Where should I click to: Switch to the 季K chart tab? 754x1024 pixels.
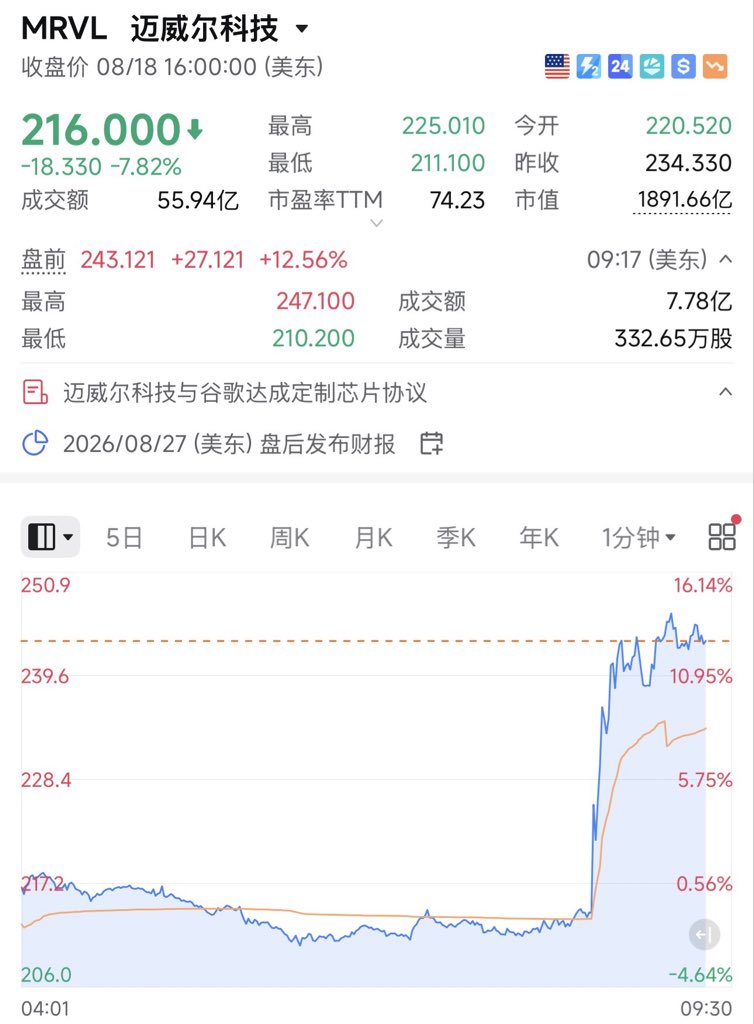pos(456,537)
